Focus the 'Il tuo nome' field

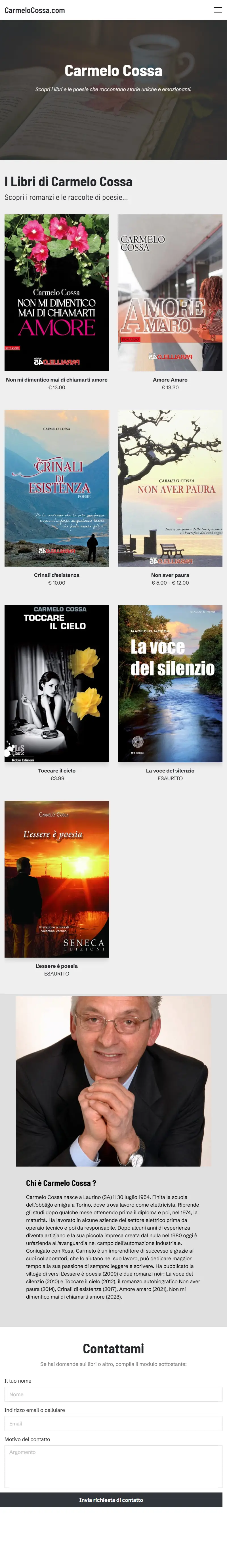pos(113,1394)
